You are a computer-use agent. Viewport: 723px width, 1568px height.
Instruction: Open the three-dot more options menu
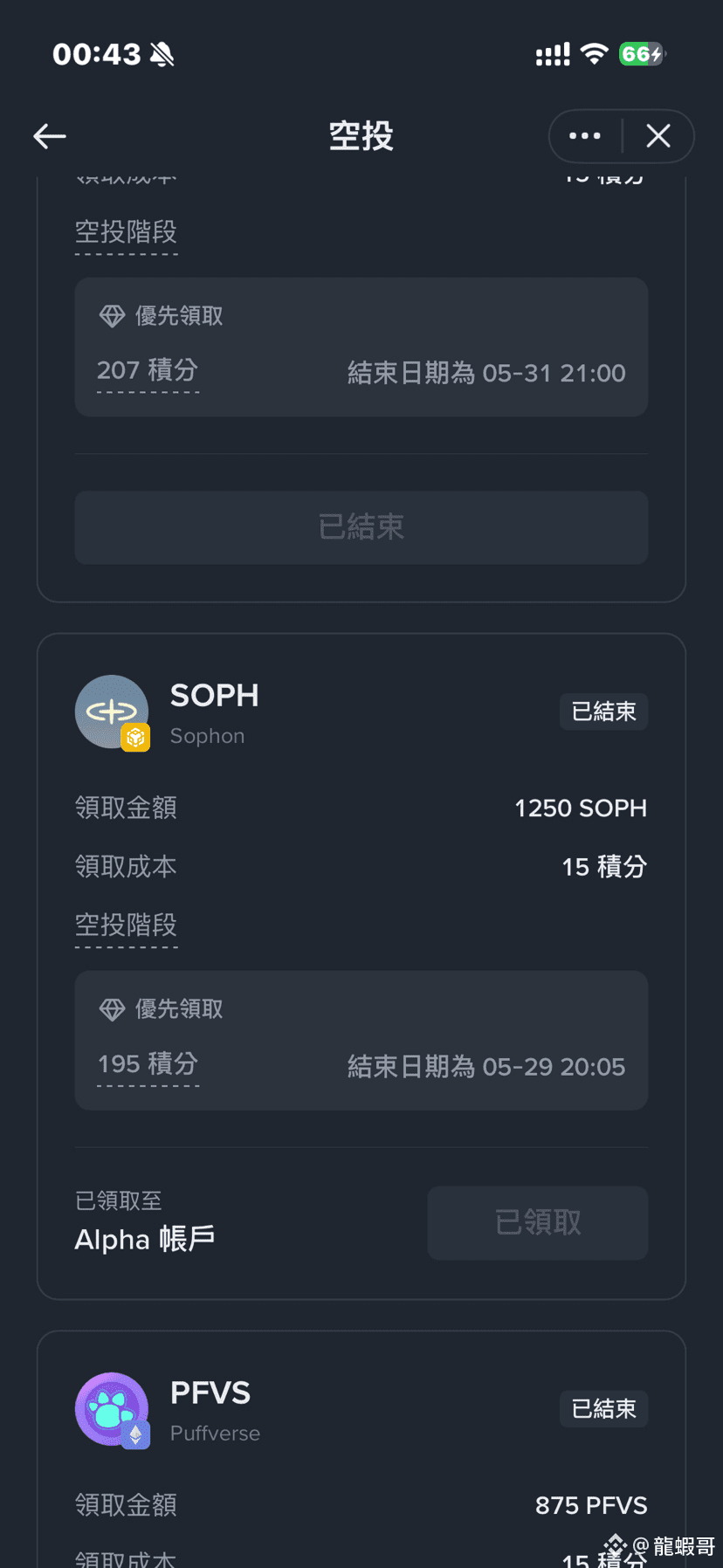(585, 136)
